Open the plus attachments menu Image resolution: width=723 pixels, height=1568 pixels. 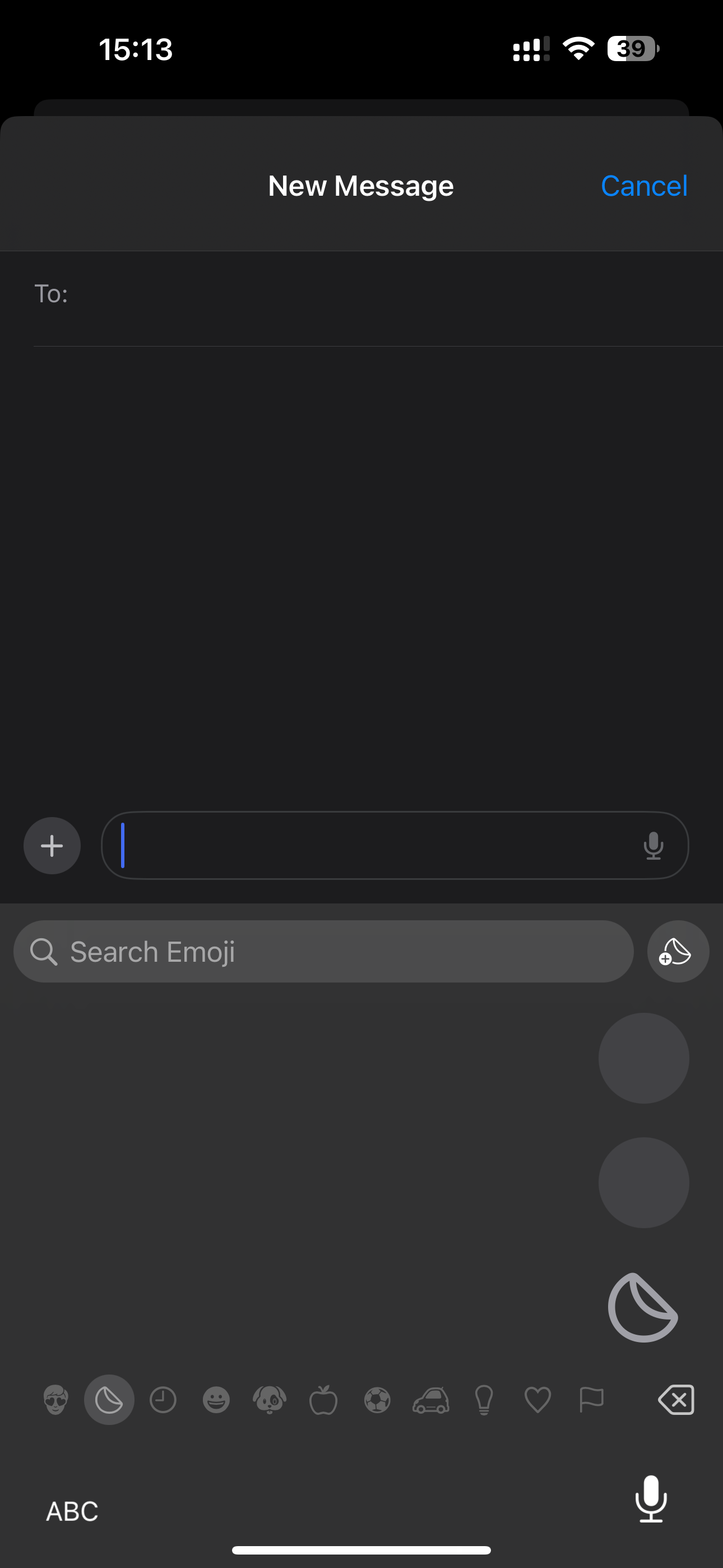tap(52, 846)
